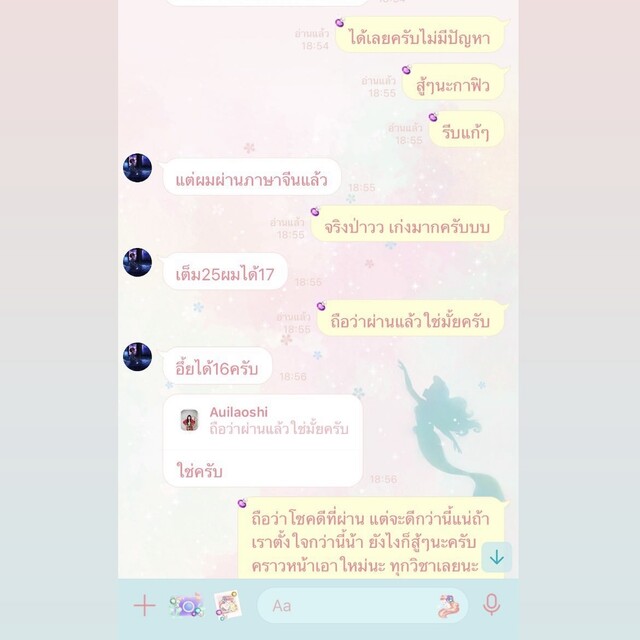Open the sender's avatar beside แต่ผมผ่านภาษาจีนแล้ว
Screen dimensions: 640x640
point(137,168)
